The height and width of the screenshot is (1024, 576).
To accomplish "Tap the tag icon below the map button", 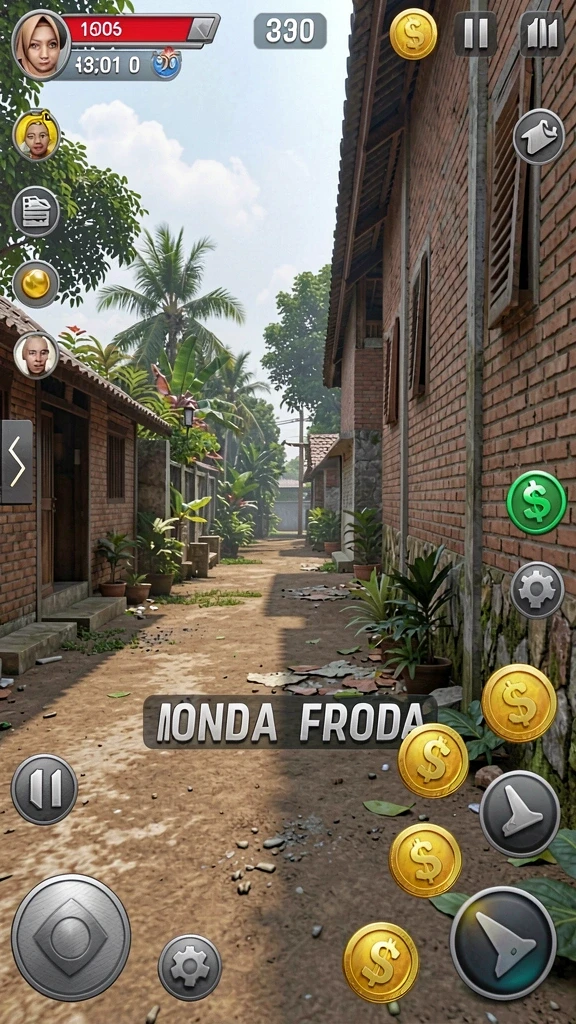I will point(539,136).
